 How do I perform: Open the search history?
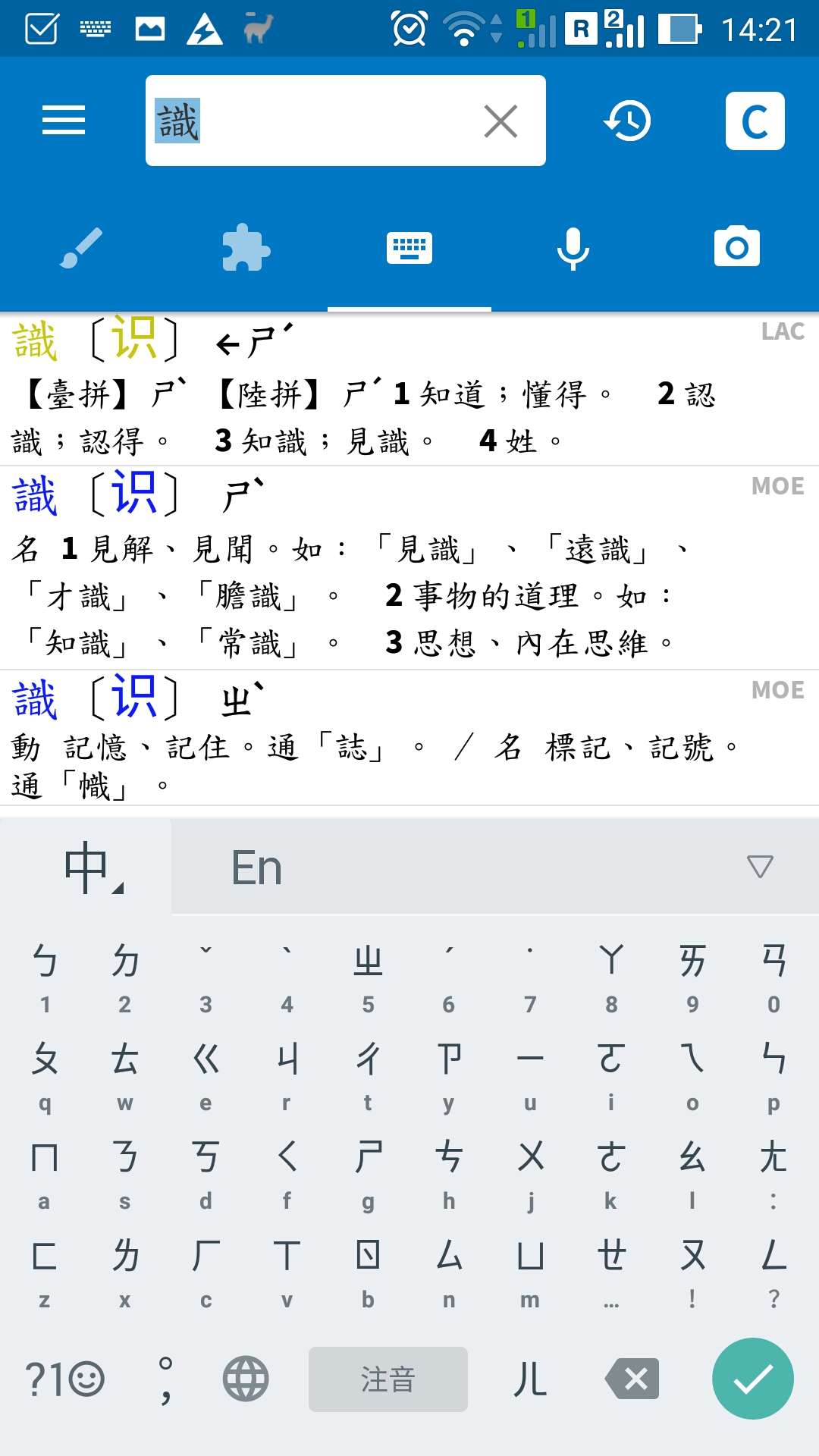(x=627, y=121)
